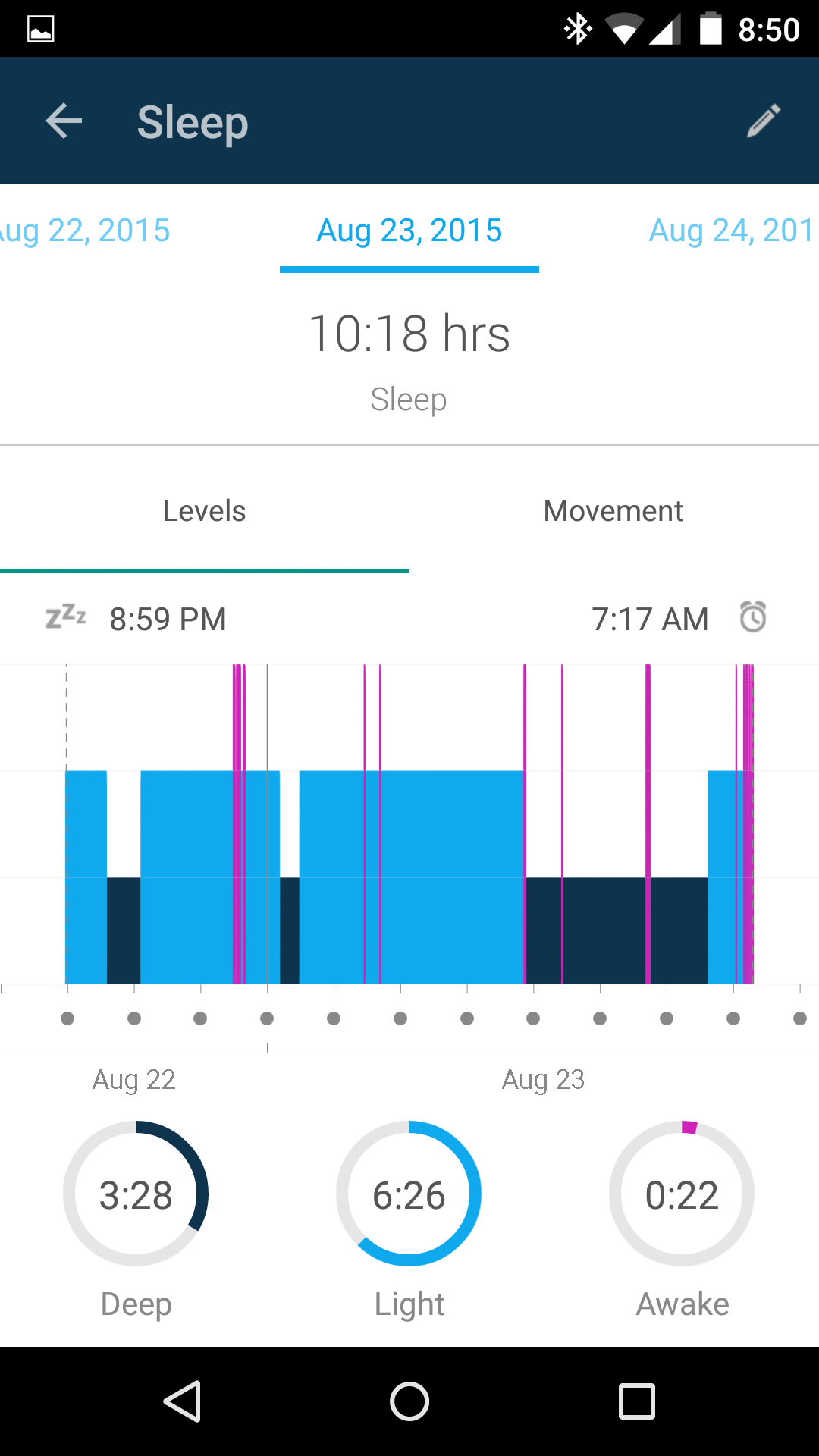Select the Aug 23, 2015 date tab
The image size is (819, 1456).
(x=409, y=231)
